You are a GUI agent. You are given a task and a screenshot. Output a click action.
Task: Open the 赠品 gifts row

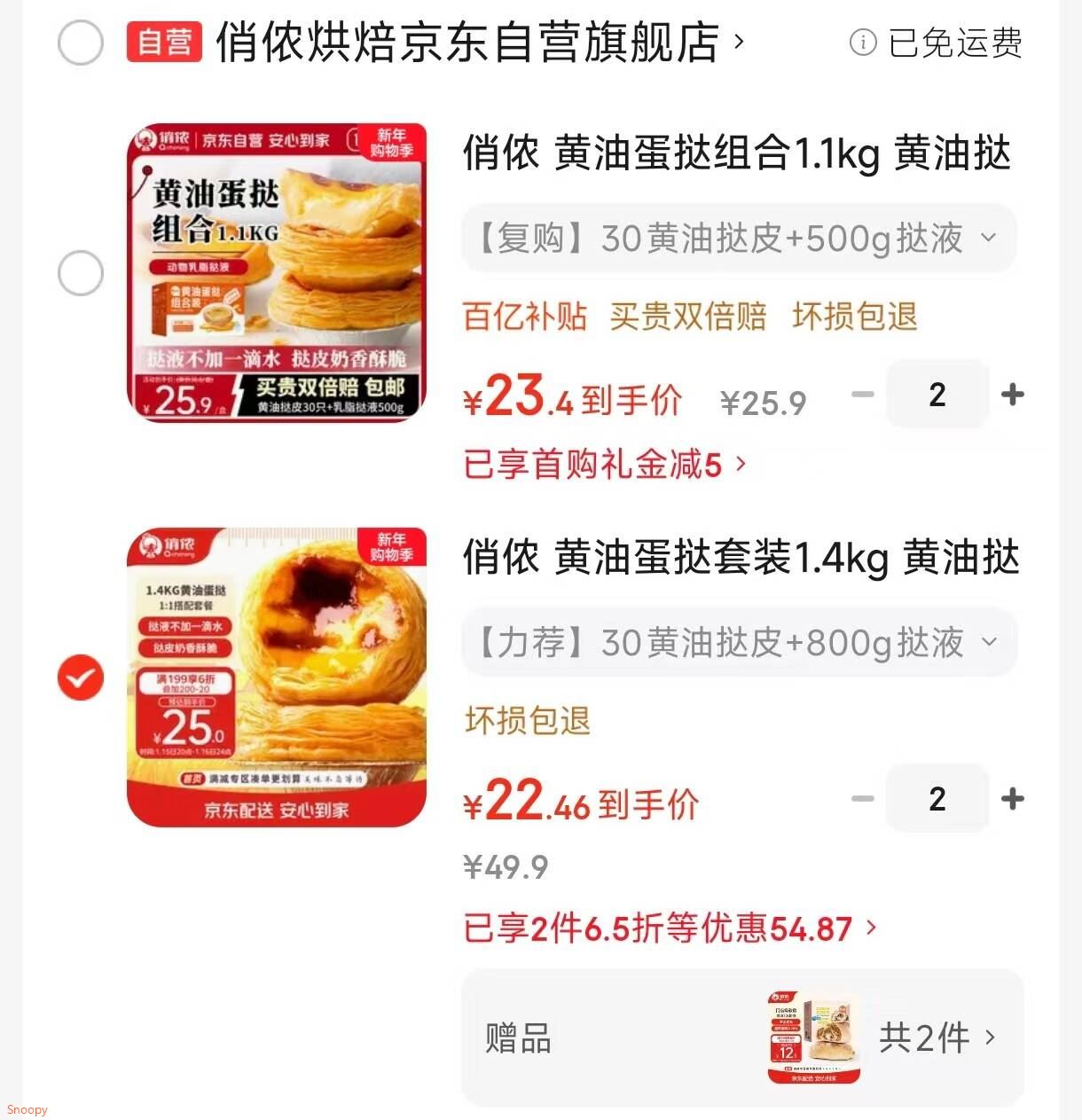pyautogui.click(x=741, y=1038)
